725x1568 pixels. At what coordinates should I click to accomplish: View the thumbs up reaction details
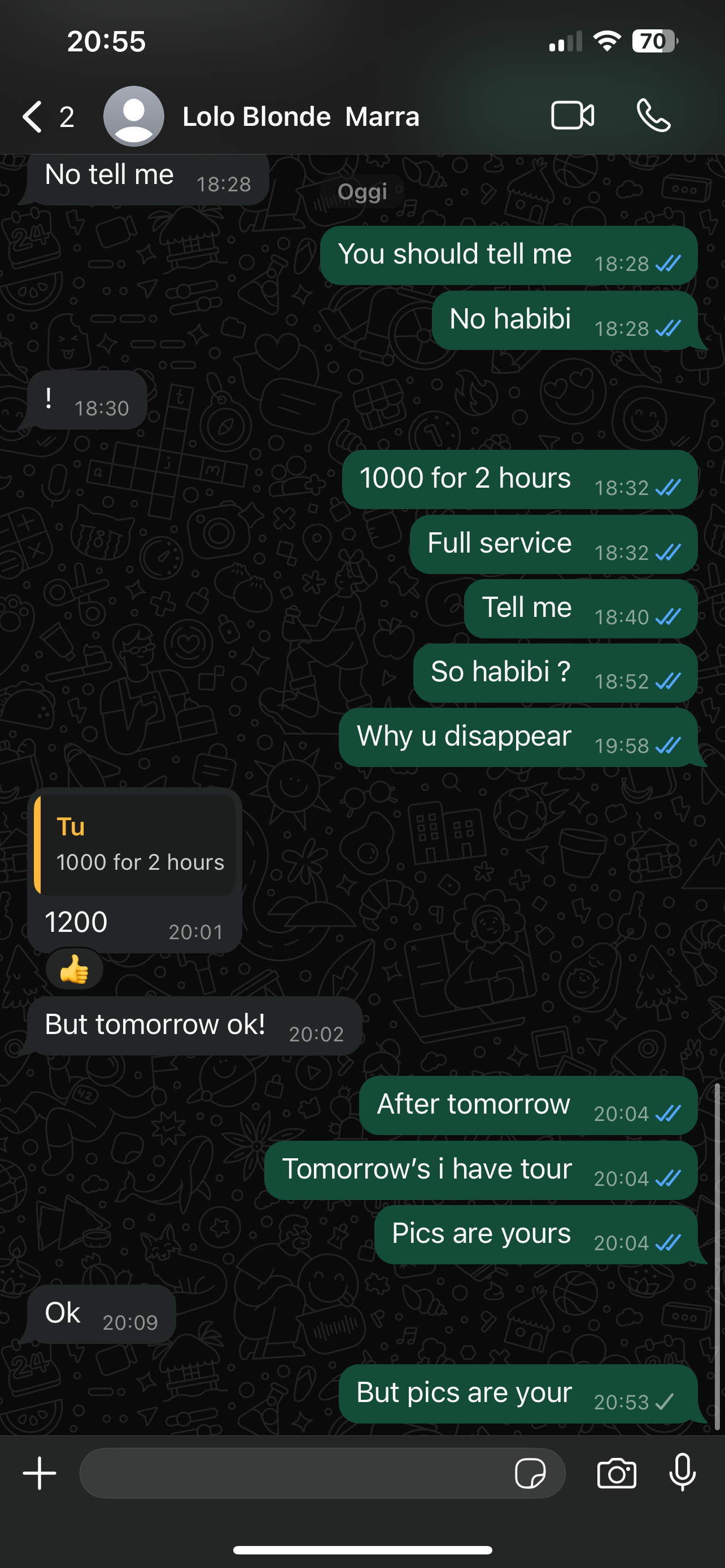click(x=75, y=969)
